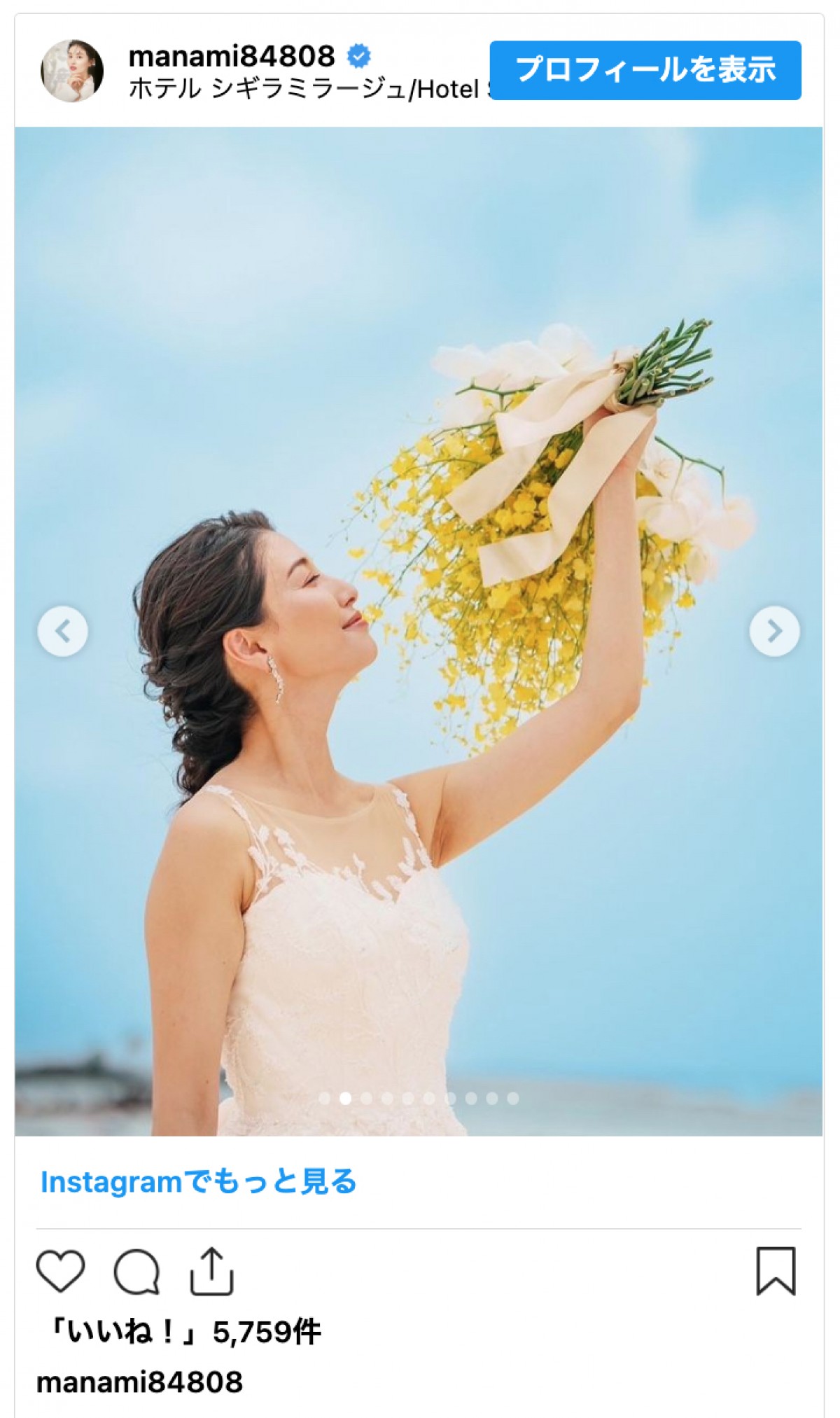Open the Instagramでもっと見る link
The height and width of the screenshot is (1418, 840).
[199, 1181]
